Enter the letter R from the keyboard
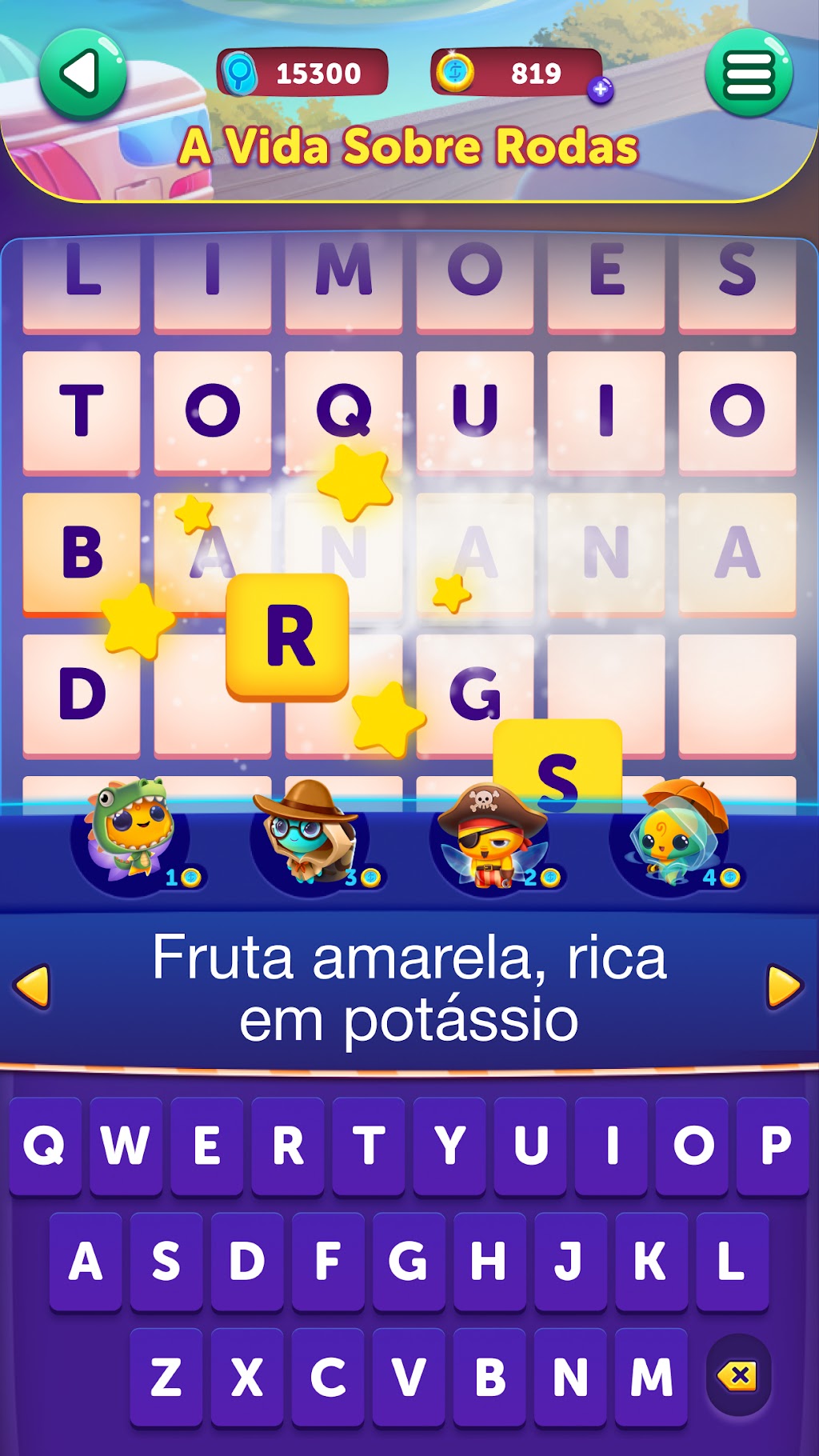Screen dimensions: 819x1456 tap(288, 1146)
